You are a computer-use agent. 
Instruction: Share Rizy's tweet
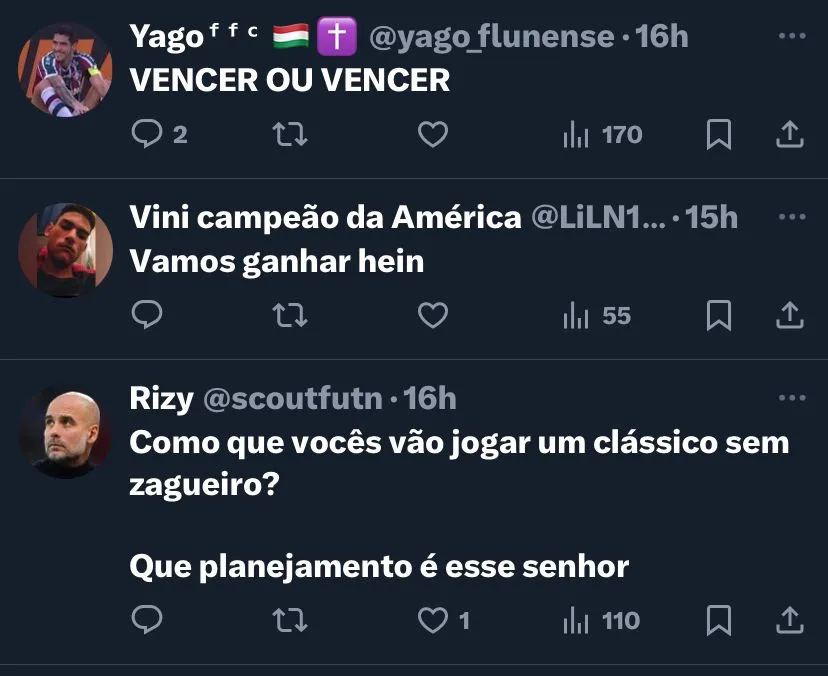pyautogui.click(x=790, y=620)
